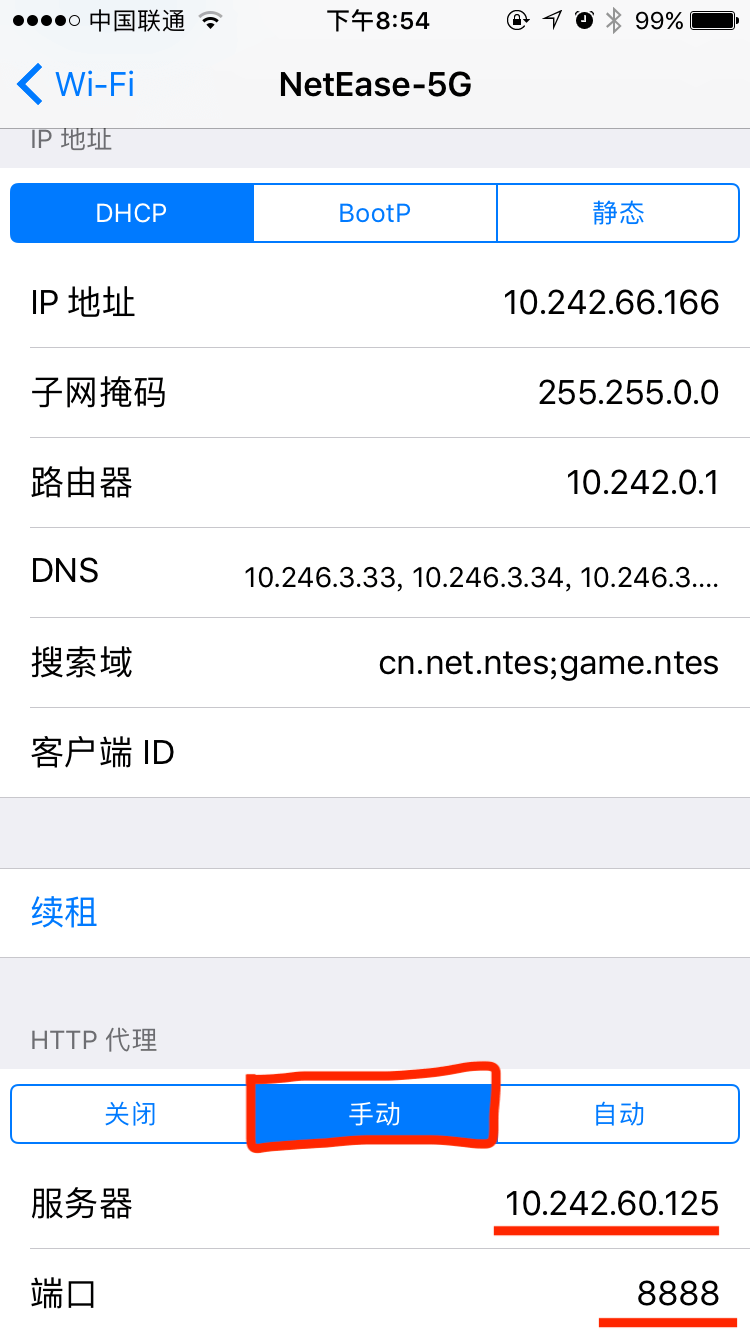Select 手动 manual proxy mode
750x1334 pixels.
tap(374, 1114)
